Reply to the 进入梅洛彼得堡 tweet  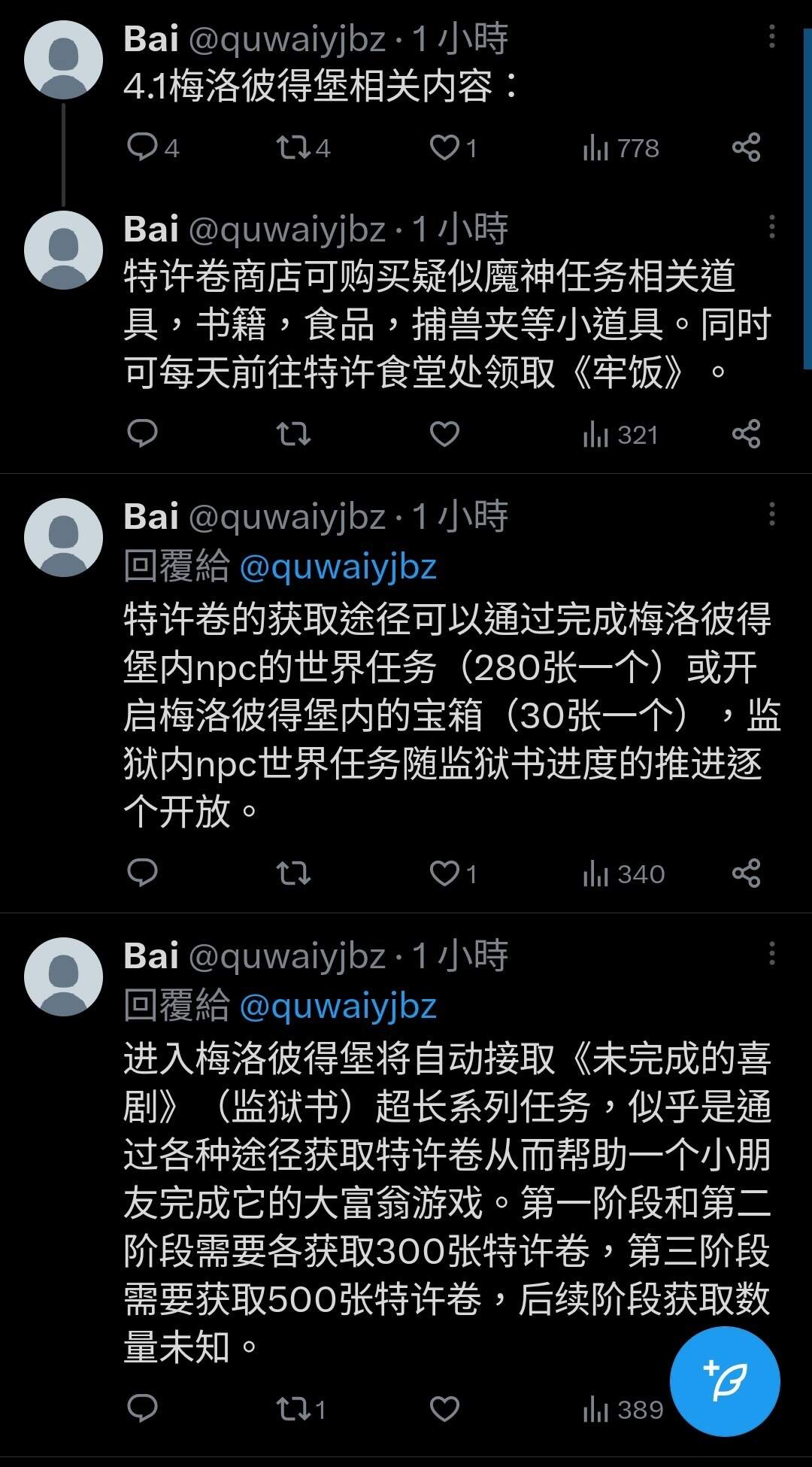coord(142,1408)
